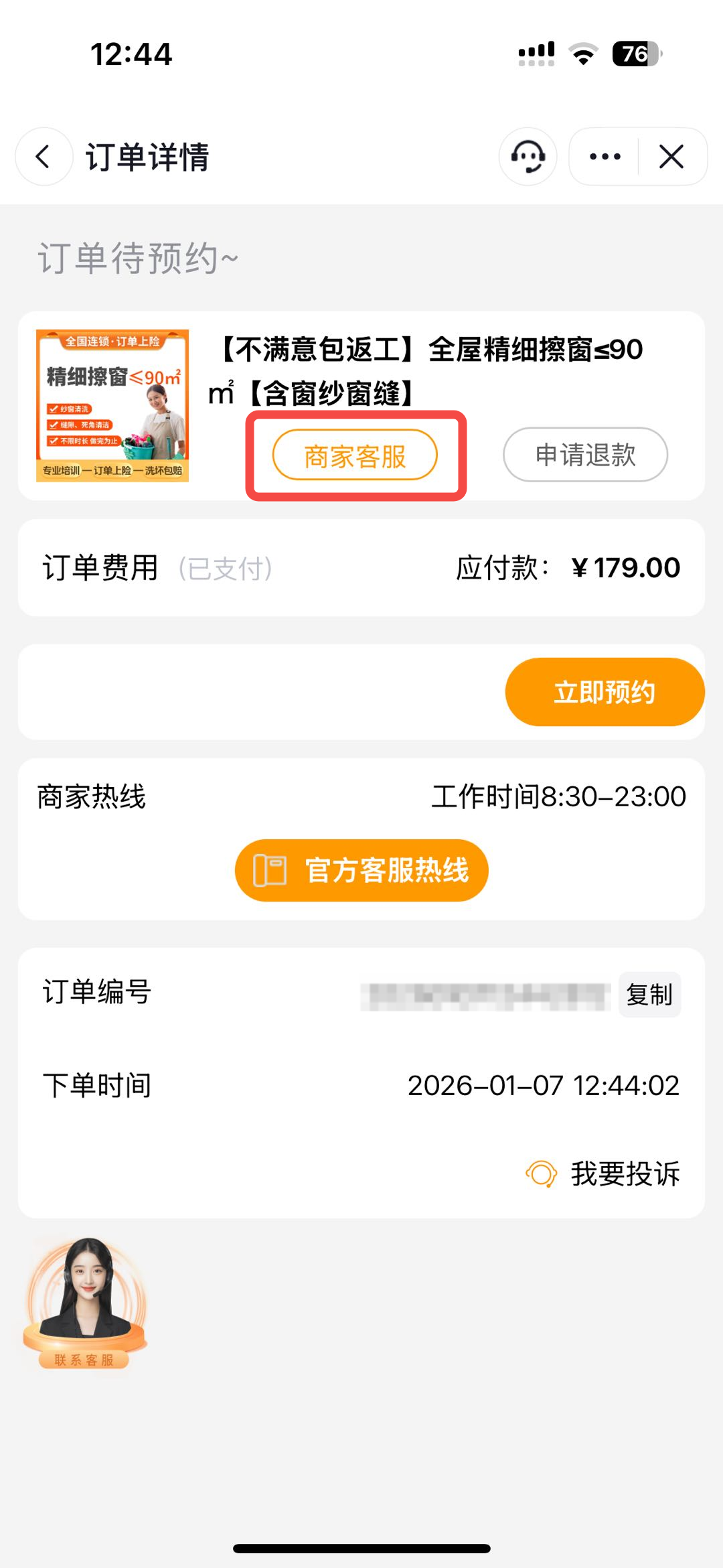Screen dimensions: 723x1568
Task: Contact 商家客服 merchant support
Action: point(355,455)
